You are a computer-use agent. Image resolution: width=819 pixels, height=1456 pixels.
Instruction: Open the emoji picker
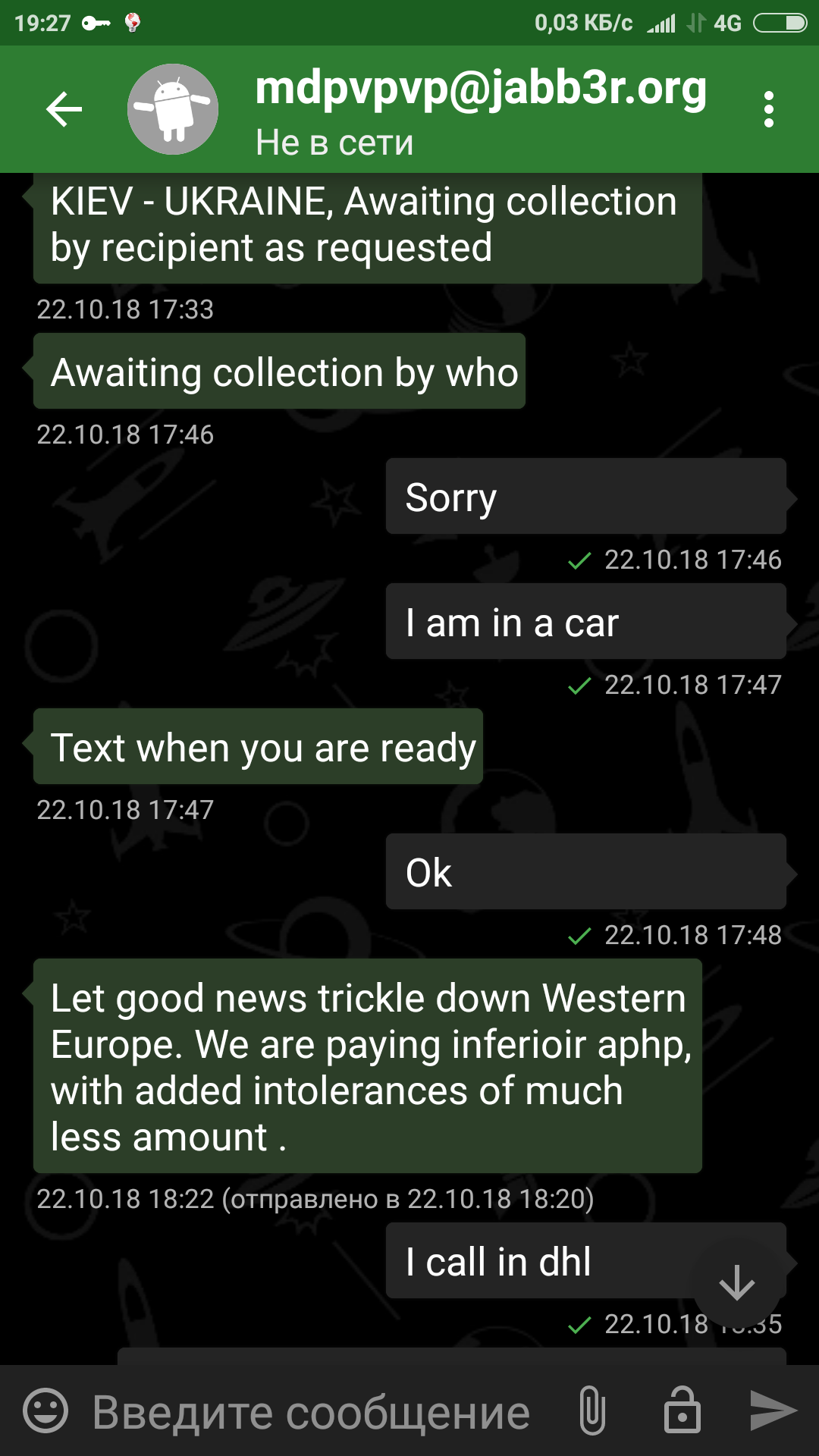[45, 1411]
